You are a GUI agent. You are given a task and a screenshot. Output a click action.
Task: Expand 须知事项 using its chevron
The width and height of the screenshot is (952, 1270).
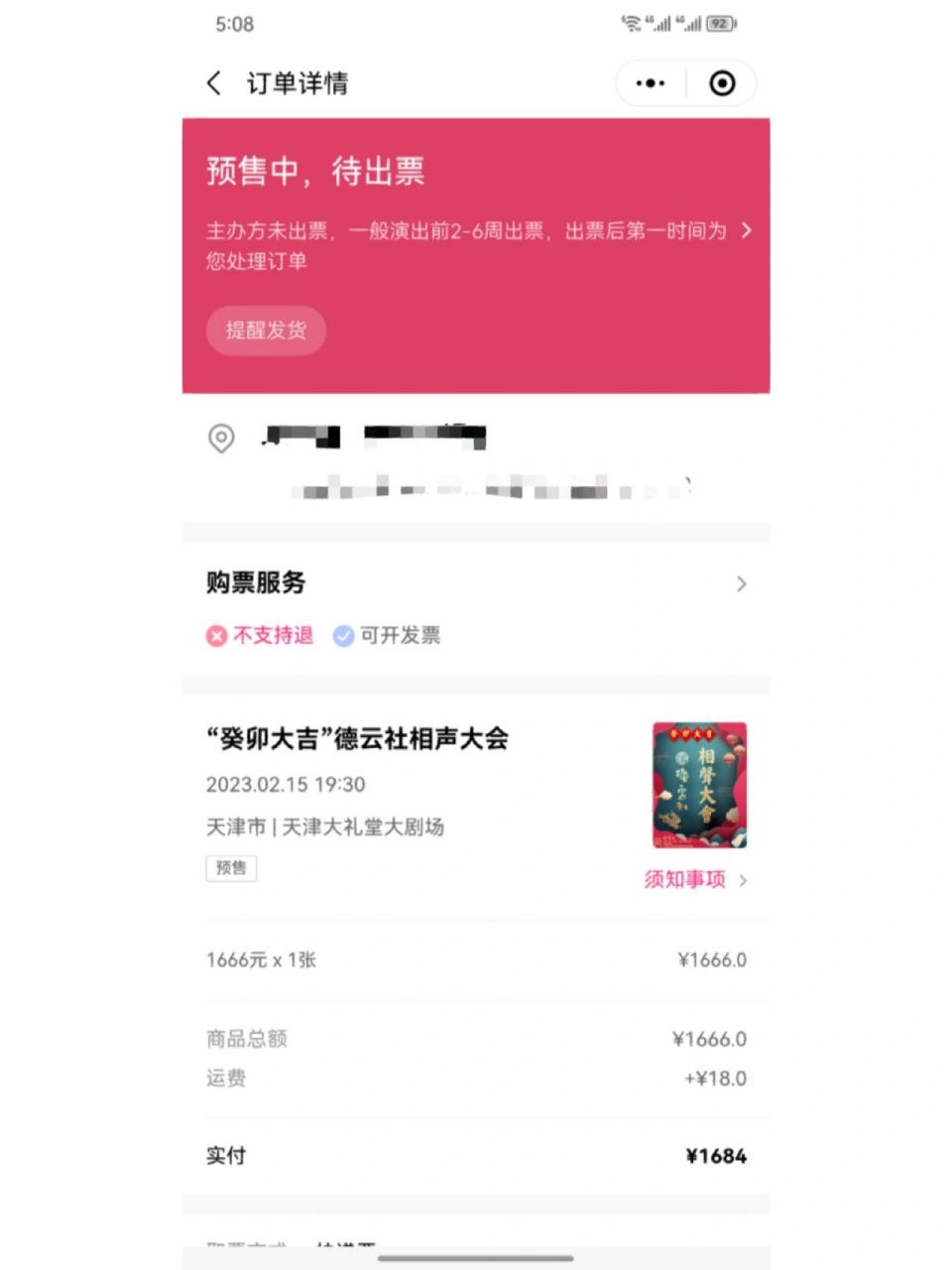click(x=745, y=880)
